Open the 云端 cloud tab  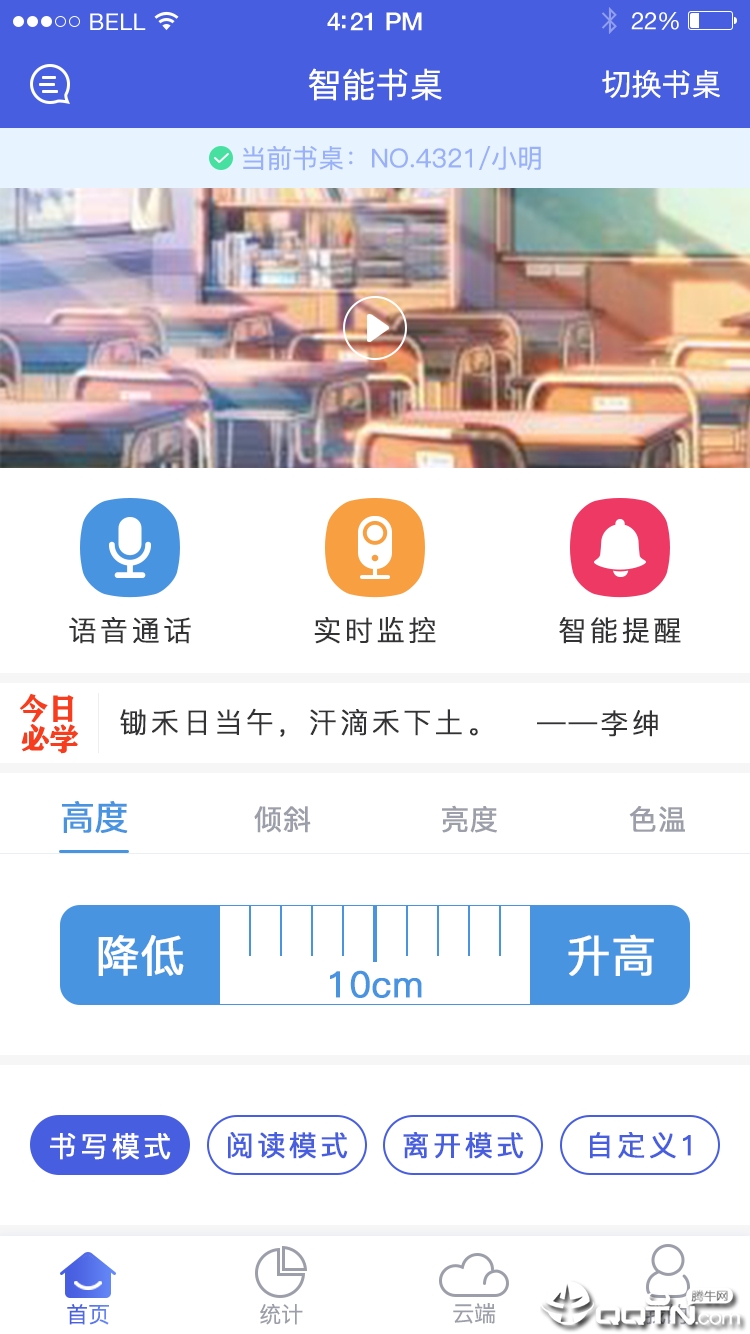pos(473,1288)
